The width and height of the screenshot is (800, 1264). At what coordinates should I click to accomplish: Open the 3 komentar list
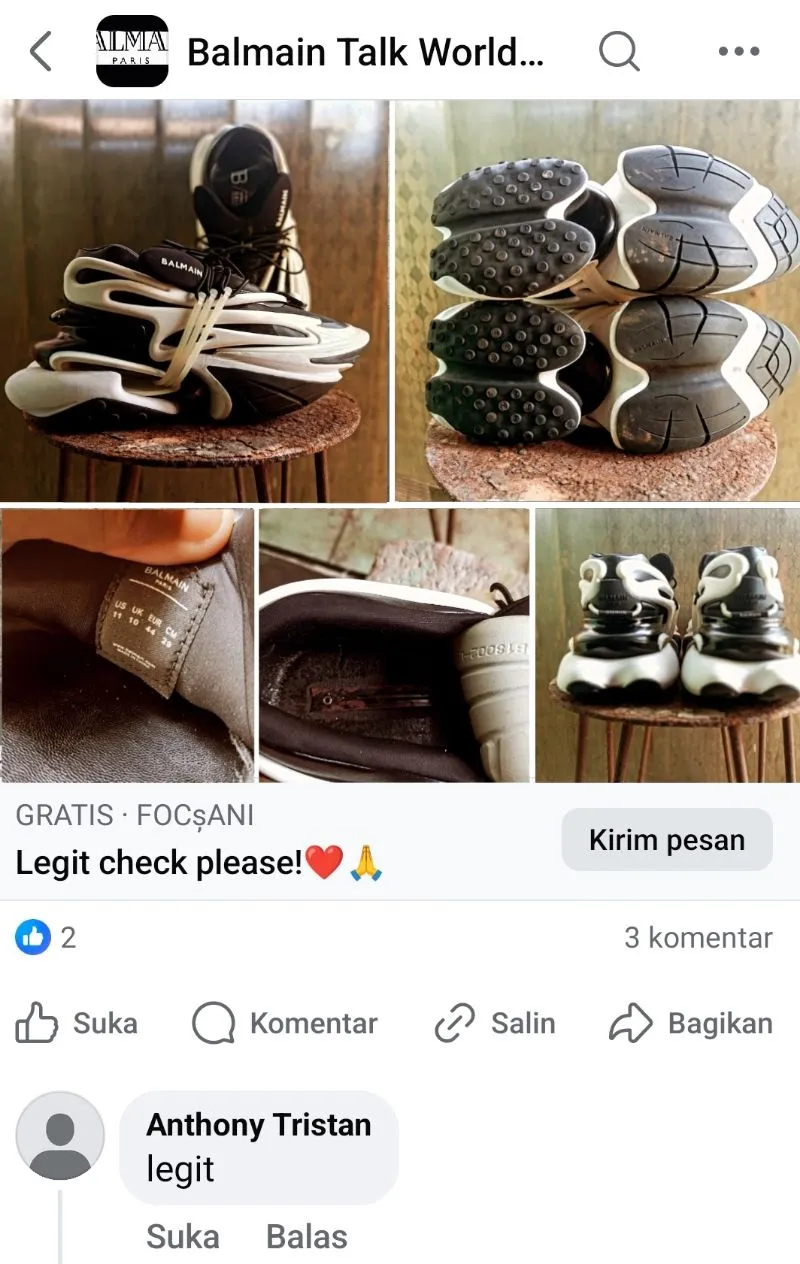(698, 937)
